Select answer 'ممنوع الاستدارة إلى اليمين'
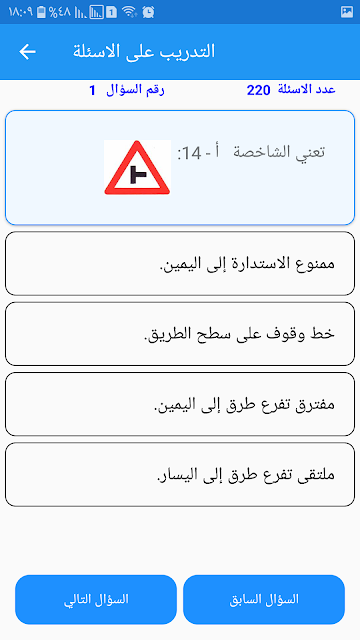 pyautogui.click(x=180, y=264)
